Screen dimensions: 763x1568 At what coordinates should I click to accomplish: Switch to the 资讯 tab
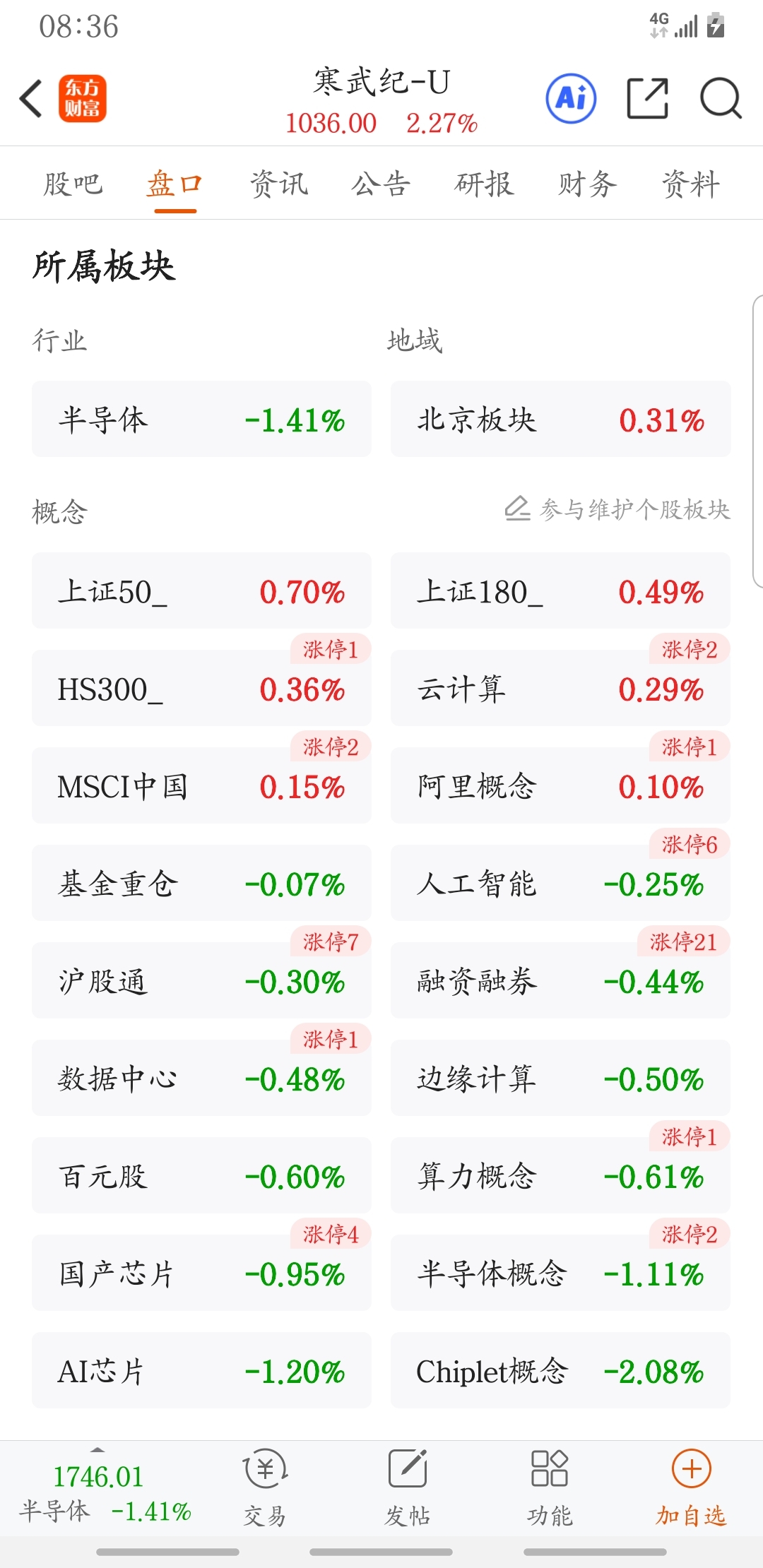tap(279, 184)
